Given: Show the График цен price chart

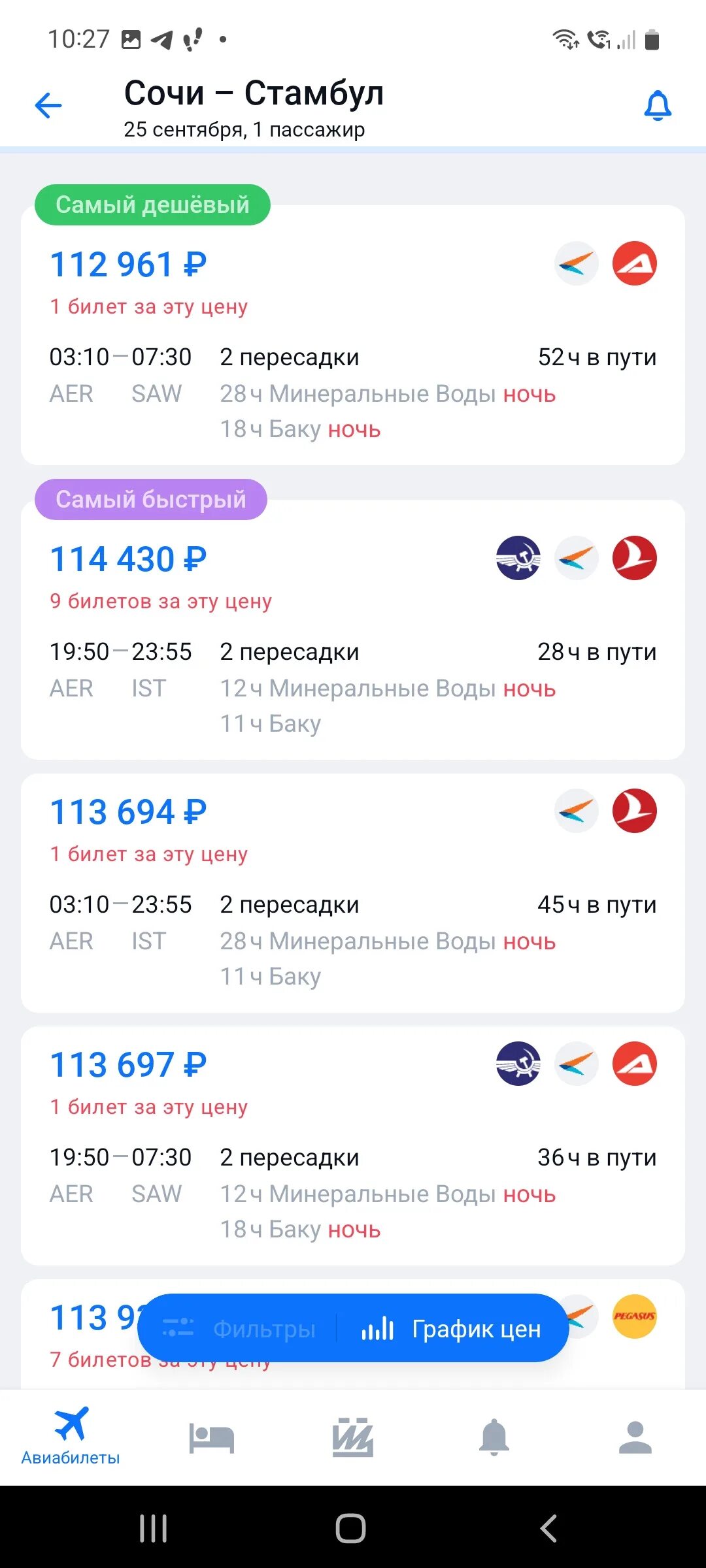Looking at the screenshot, I should pyautogui.click(x=452, y=1328).
